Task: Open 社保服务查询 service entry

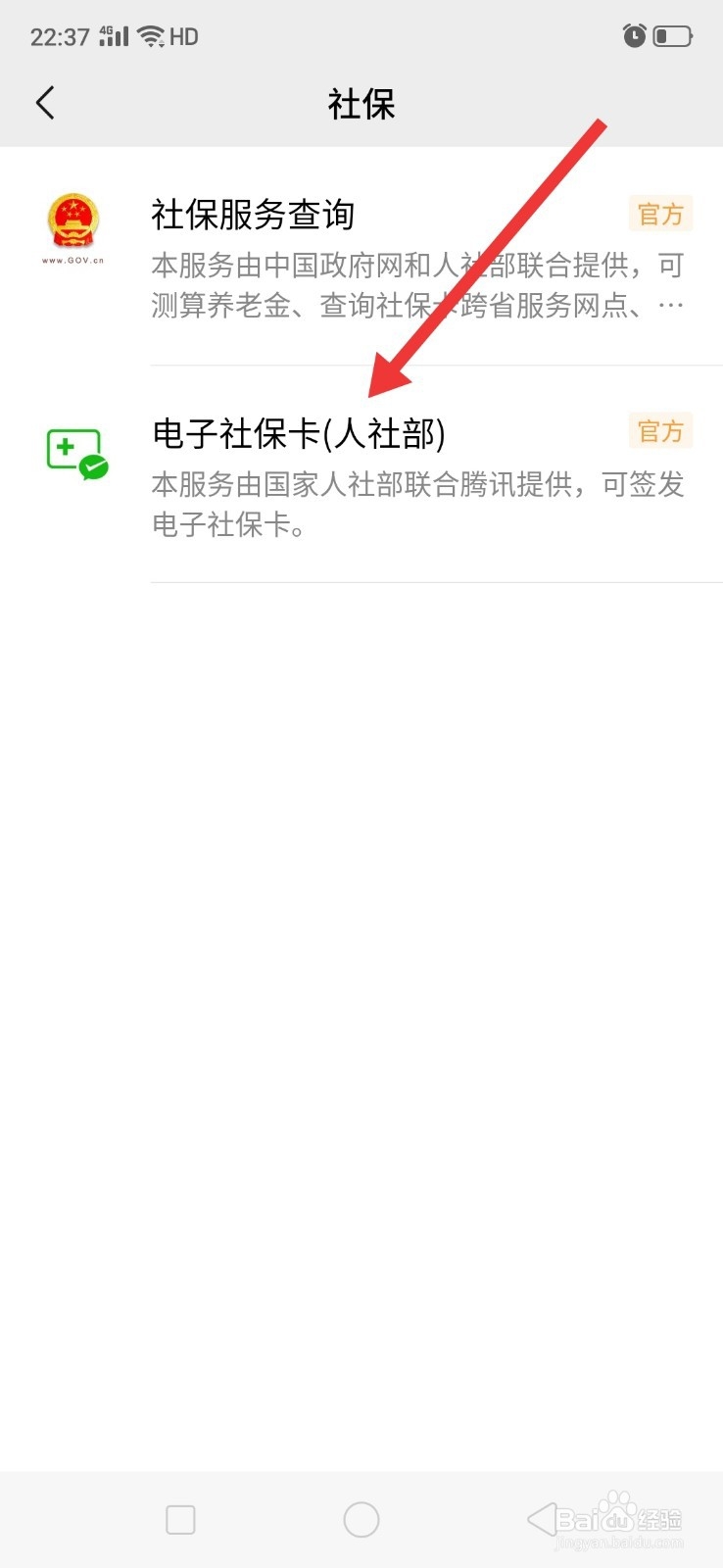Action: (x=255, y=214)
